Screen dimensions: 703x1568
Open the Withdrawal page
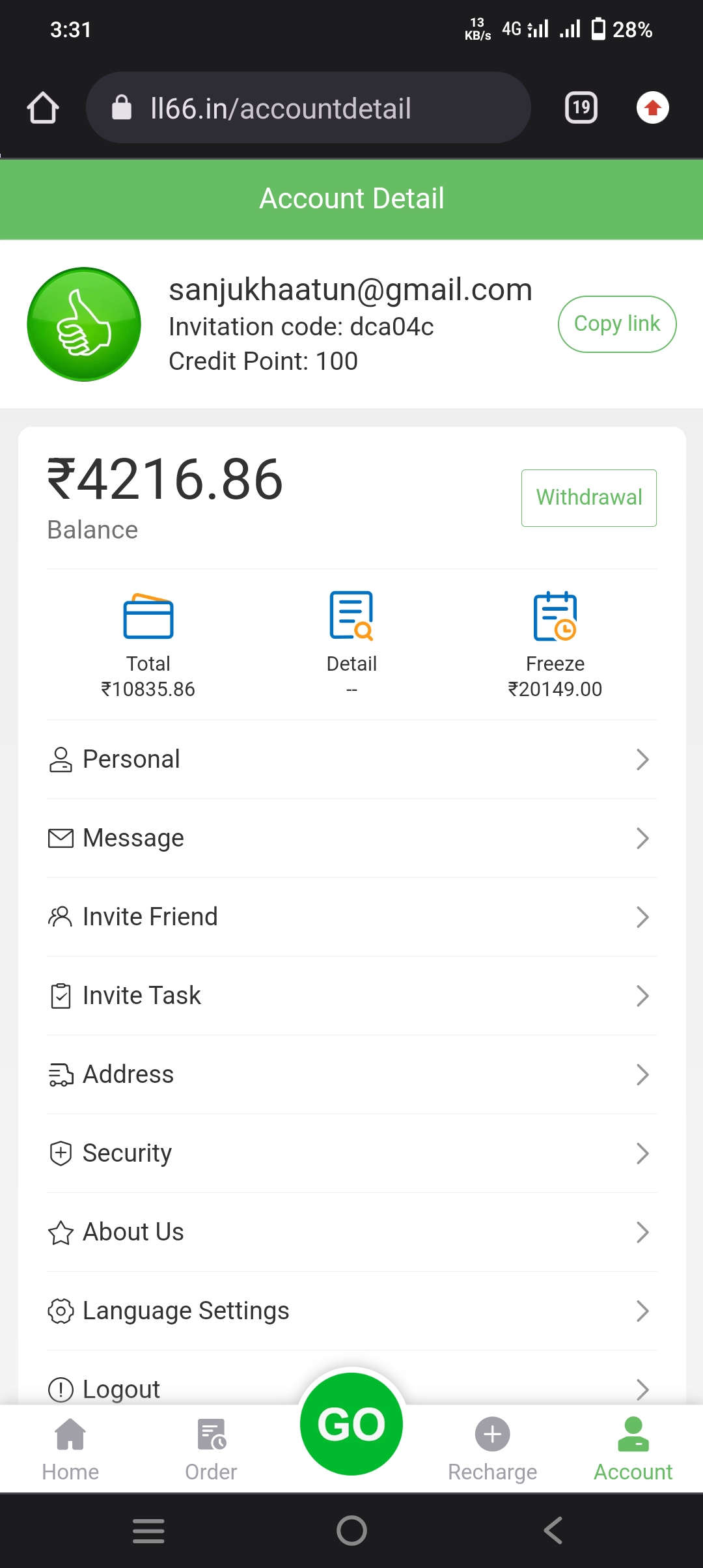588,497
